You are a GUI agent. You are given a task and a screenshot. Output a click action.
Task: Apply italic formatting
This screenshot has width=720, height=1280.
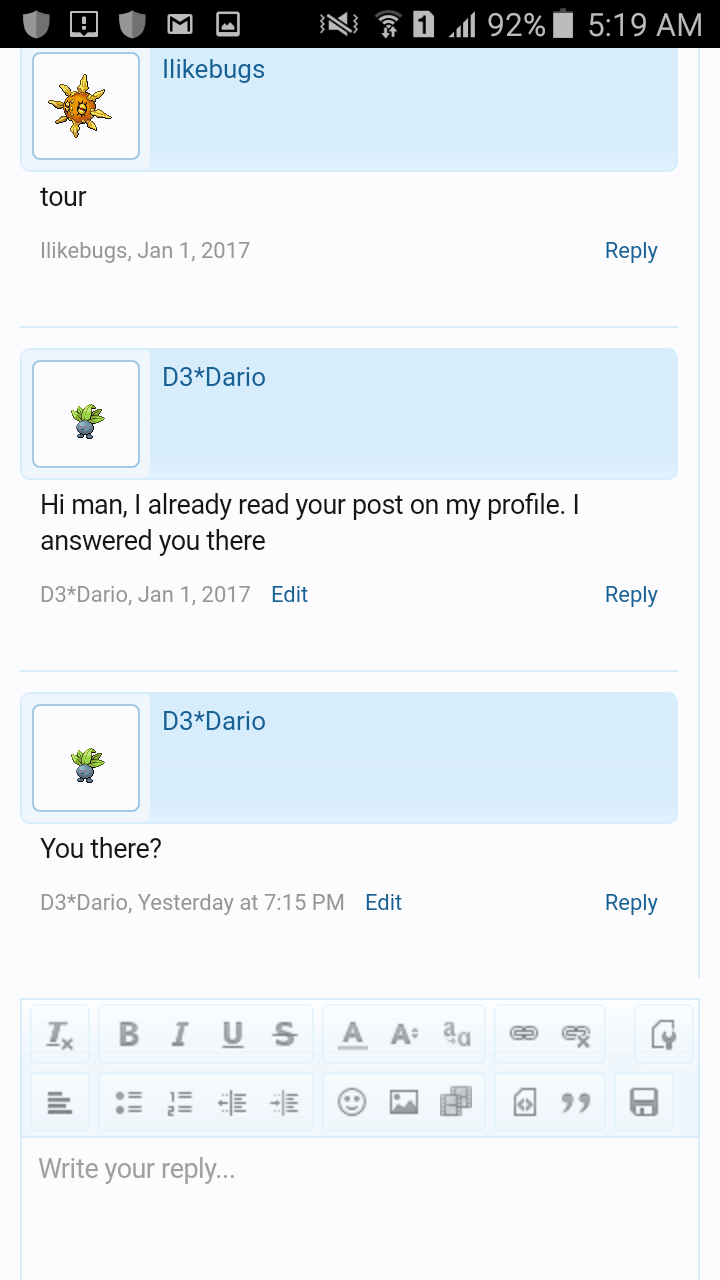coord(180,1034)
